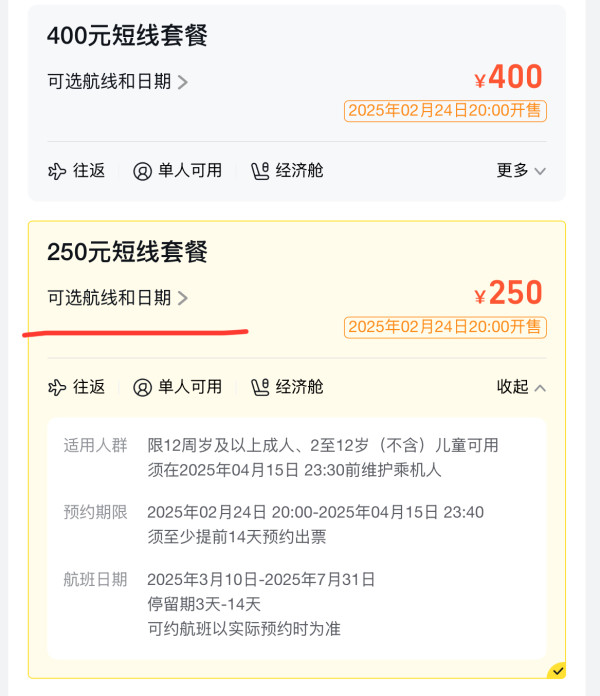600x696 pixels.
Task: Collapse 250元短线套餐 details with 收起
Action: click(521, 387)
